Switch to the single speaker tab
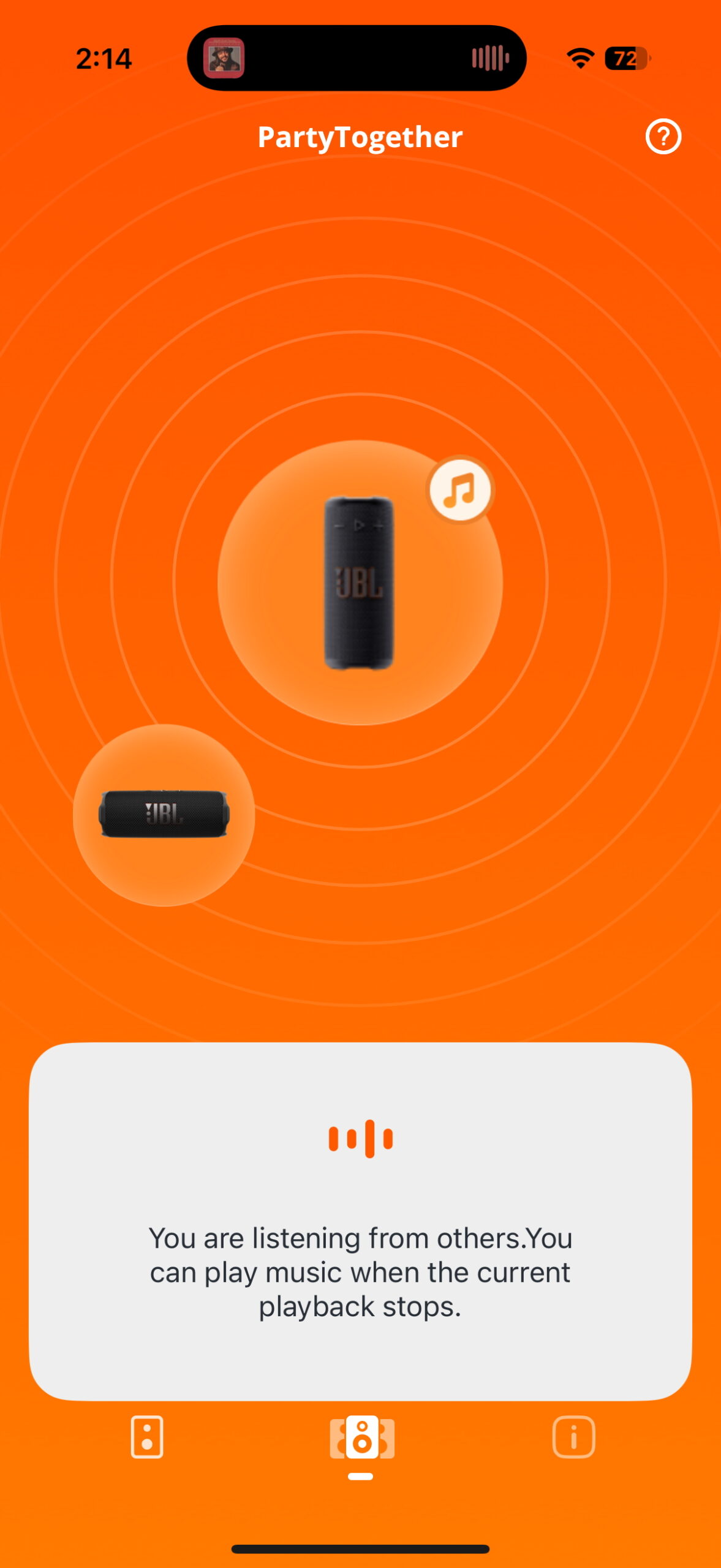Screen dimensions: 721x1568 (147, 1436)
